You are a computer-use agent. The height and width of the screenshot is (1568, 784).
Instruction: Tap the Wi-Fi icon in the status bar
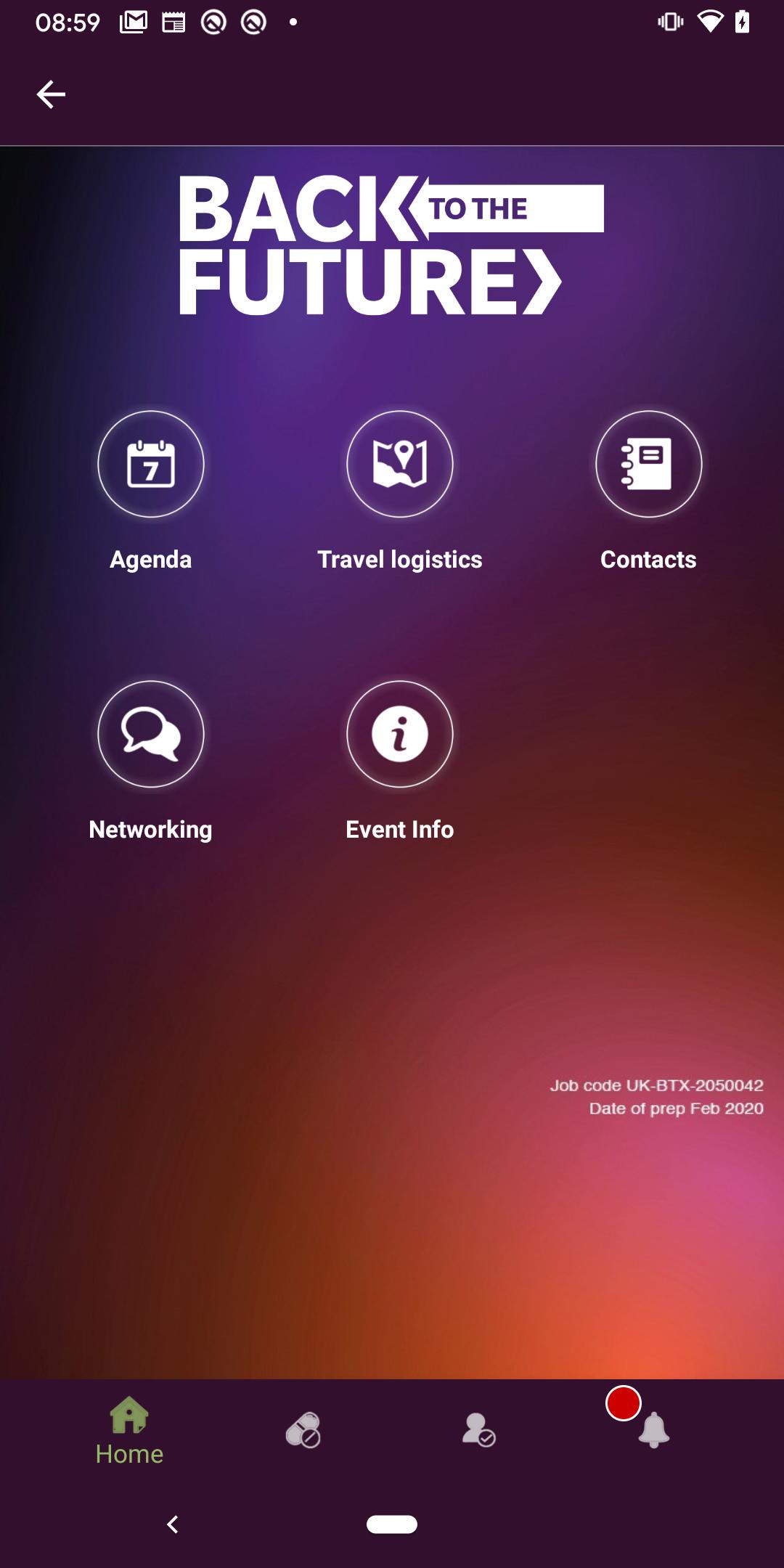pyautogui.click(x=708, y=22)
